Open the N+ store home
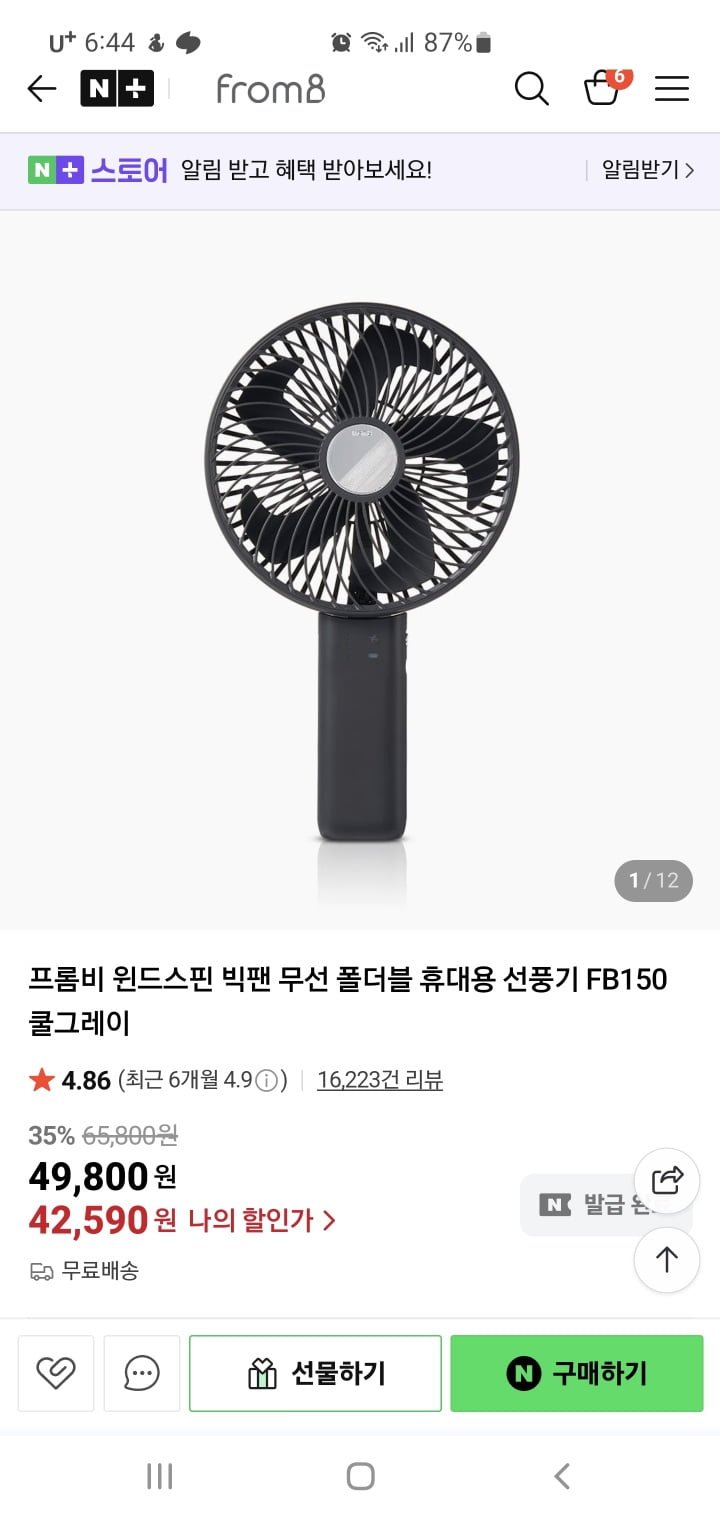This screenshot has width=720, height=1520. [117, 89]
